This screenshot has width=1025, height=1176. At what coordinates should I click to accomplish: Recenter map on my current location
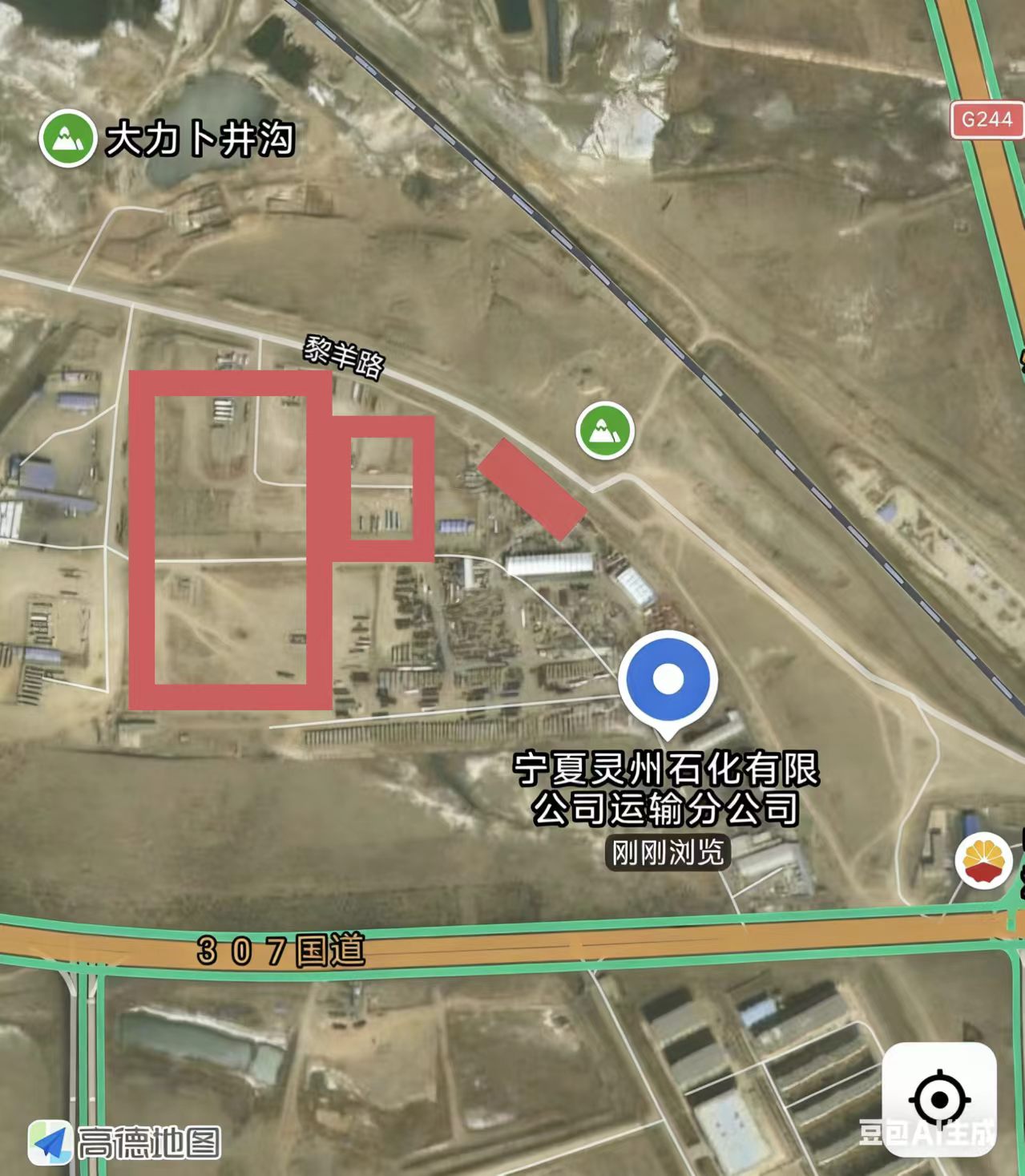tap(939, 1099)
